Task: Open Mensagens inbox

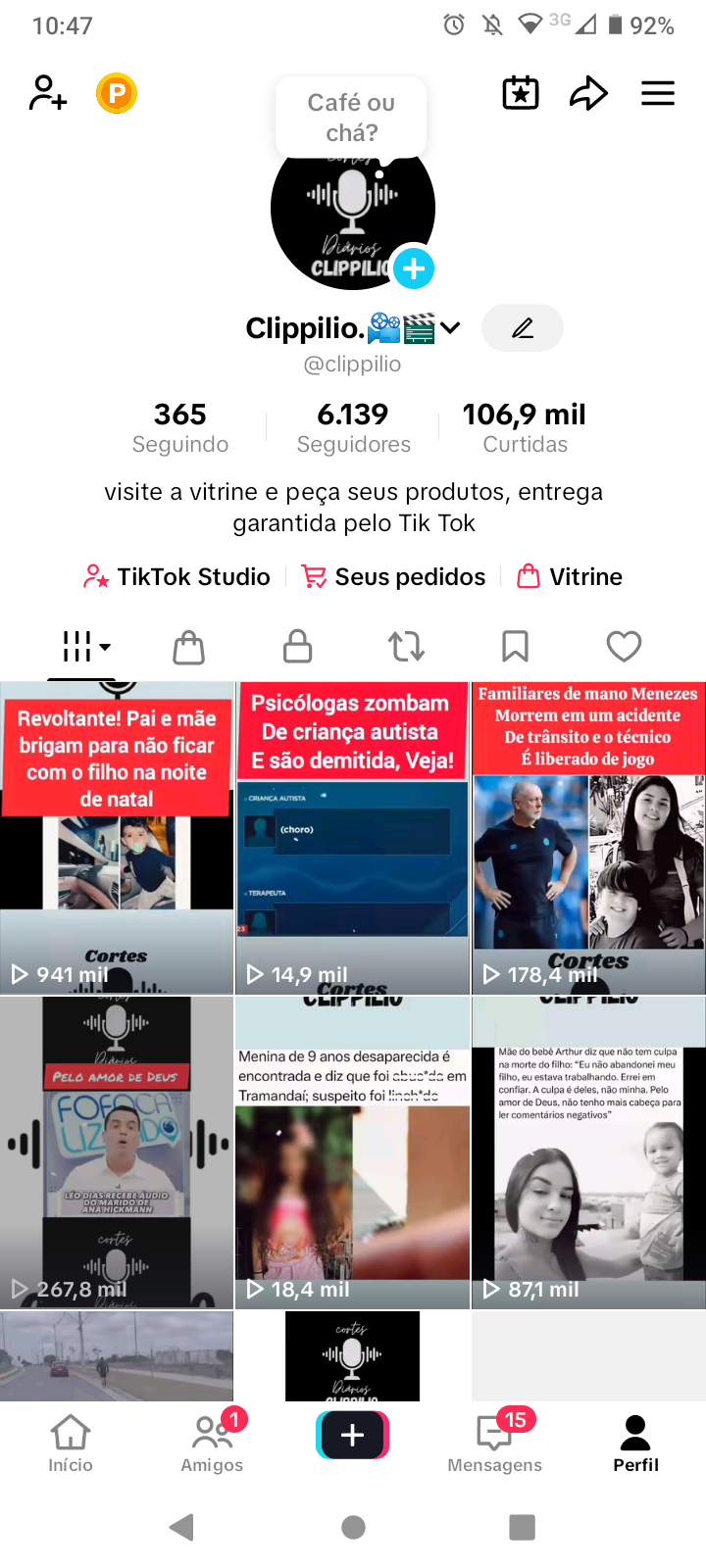Action: [x=494, y=1444]
